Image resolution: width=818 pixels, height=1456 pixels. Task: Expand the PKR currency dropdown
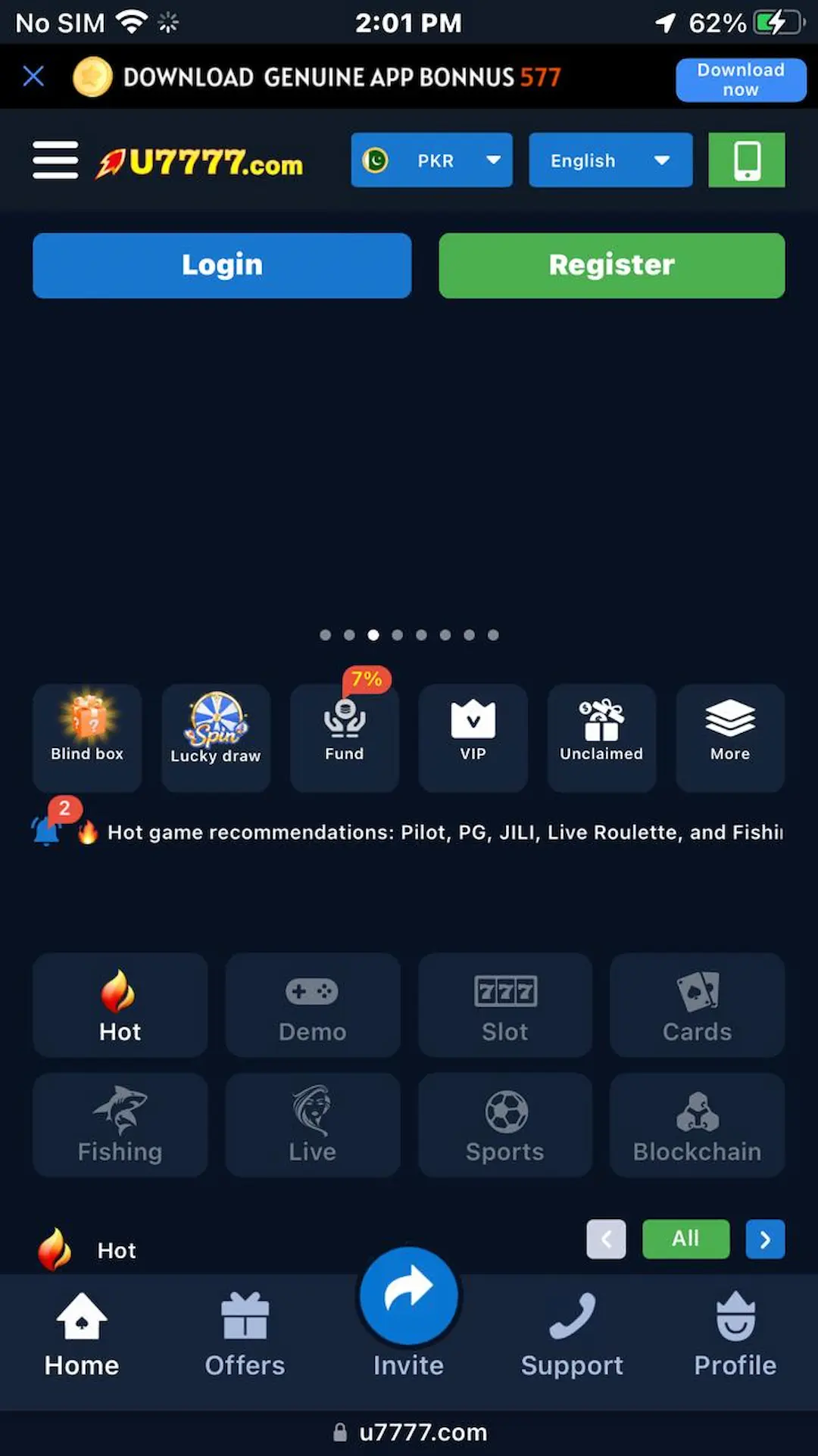[x=432, y=160]
